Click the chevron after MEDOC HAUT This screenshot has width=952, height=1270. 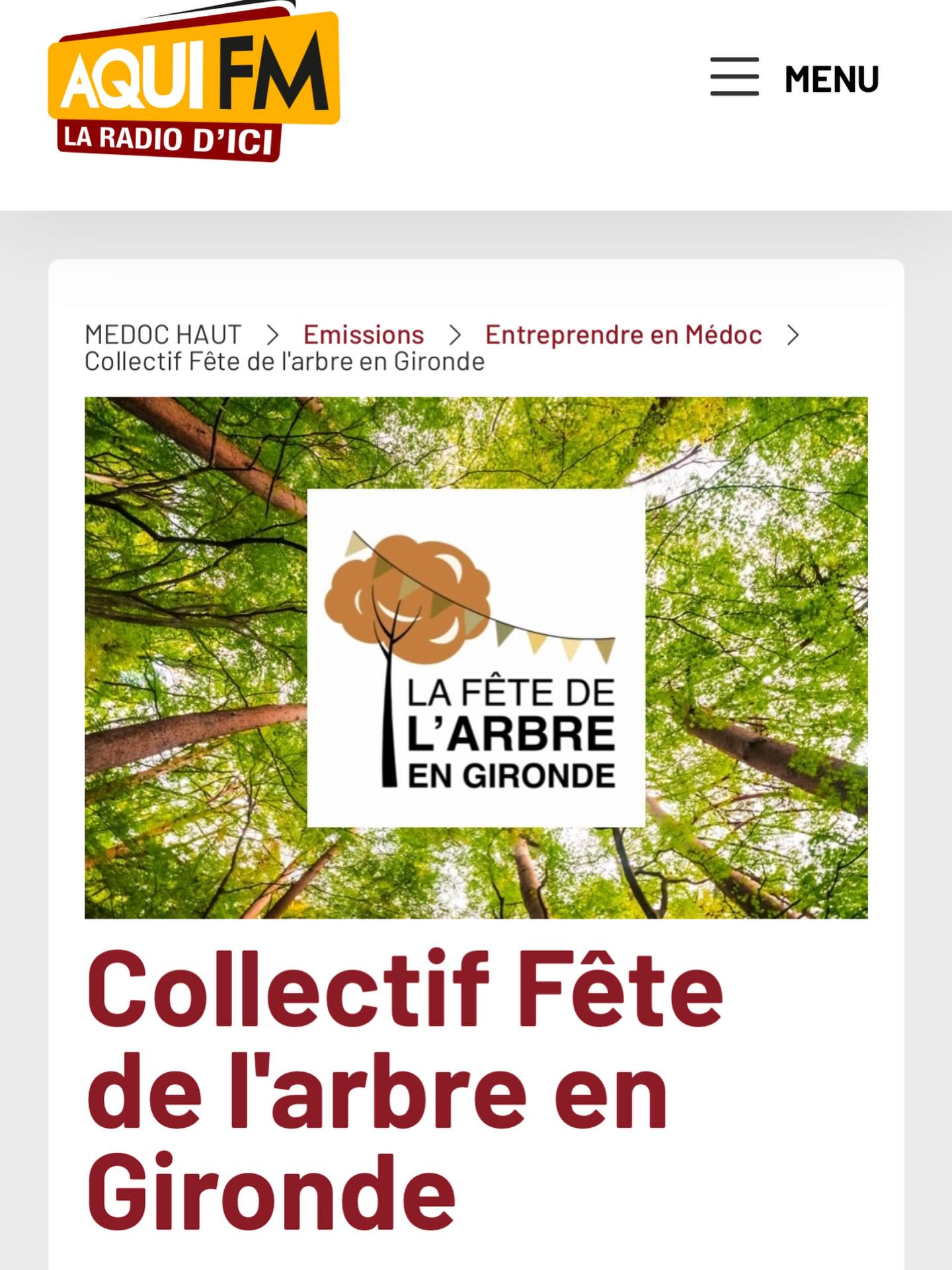[x=274, y=334]
